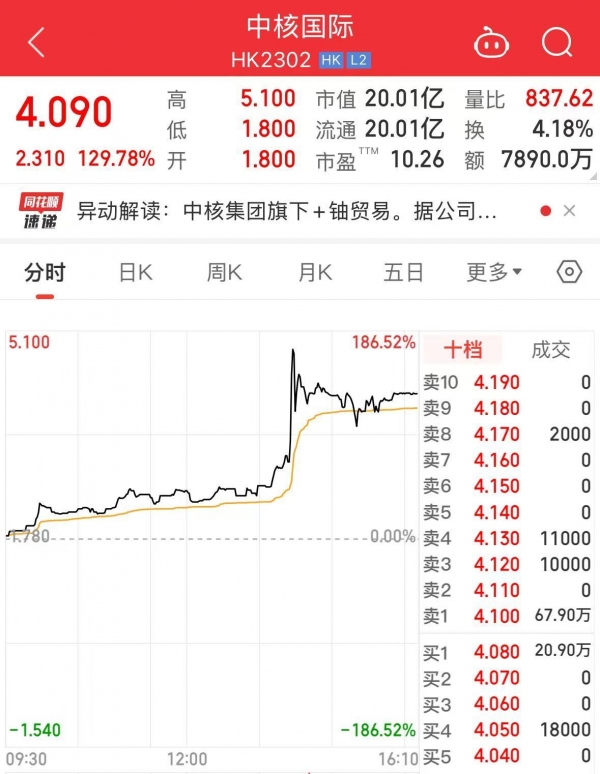The image size is (600, 774).
Task: Open the robot assistant icon
Action: tap(491, 42)
